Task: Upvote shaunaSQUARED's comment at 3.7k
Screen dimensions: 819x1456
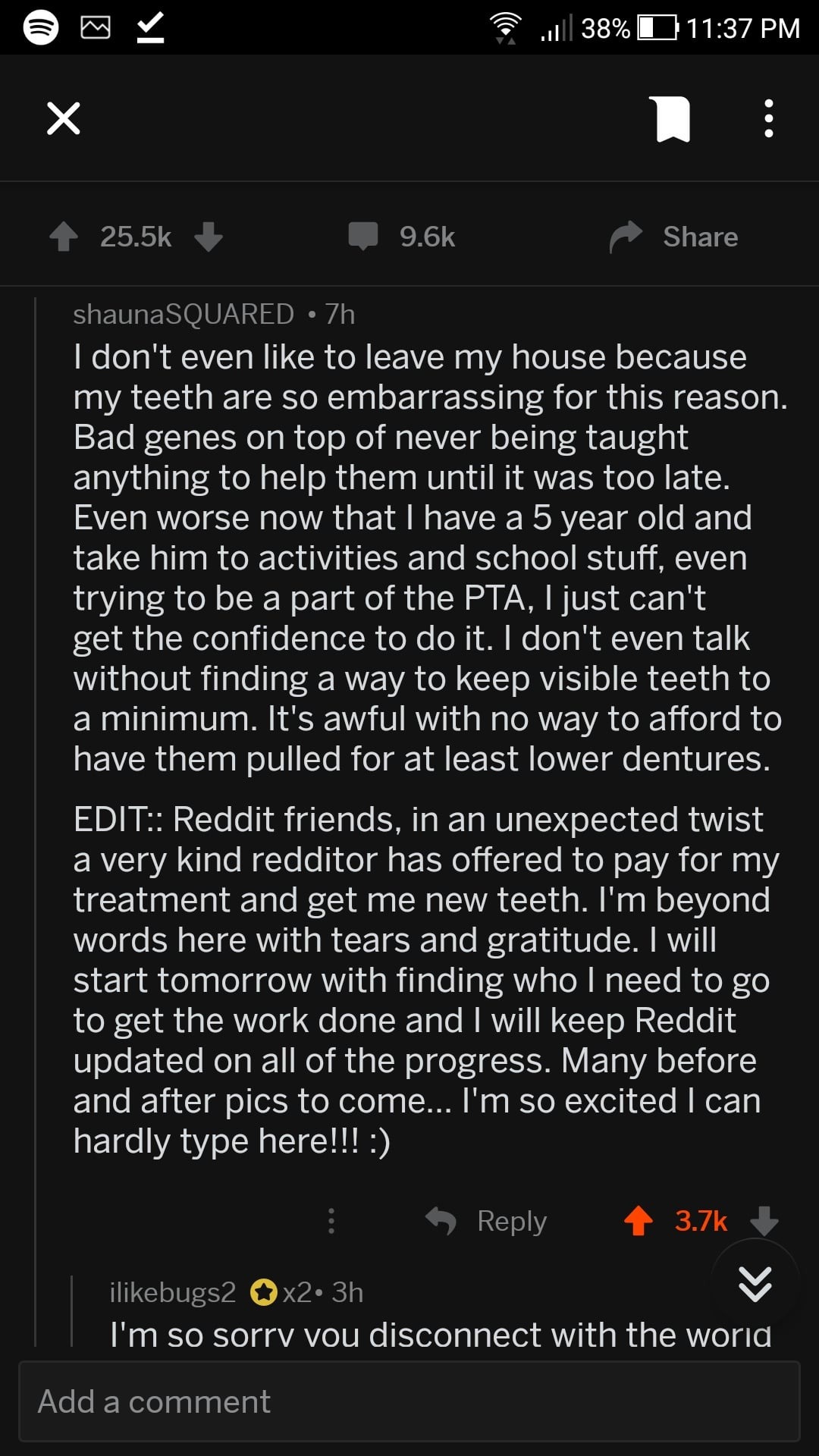Action: pos(639,1221)
